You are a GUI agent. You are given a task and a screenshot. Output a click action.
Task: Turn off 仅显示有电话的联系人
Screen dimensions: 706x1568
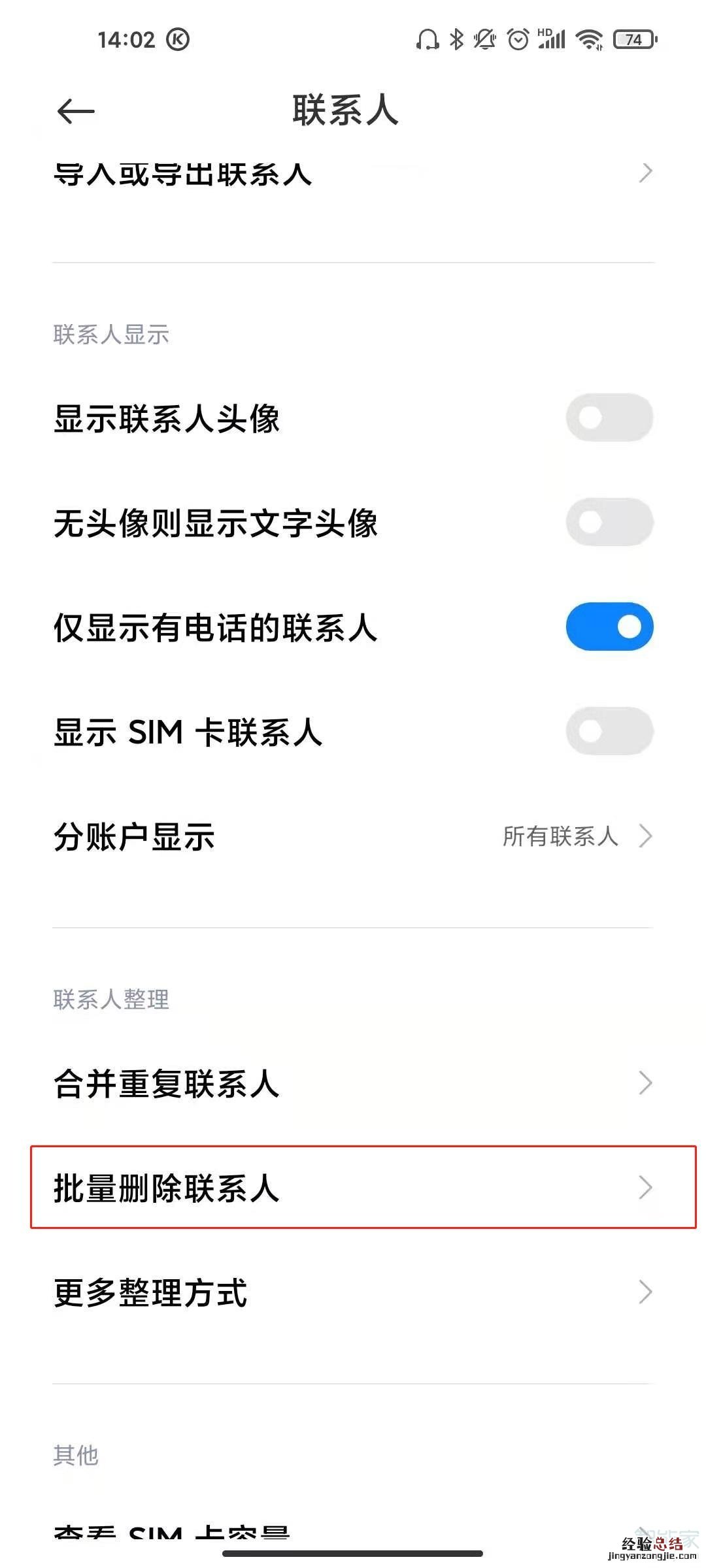click(609, 627)
